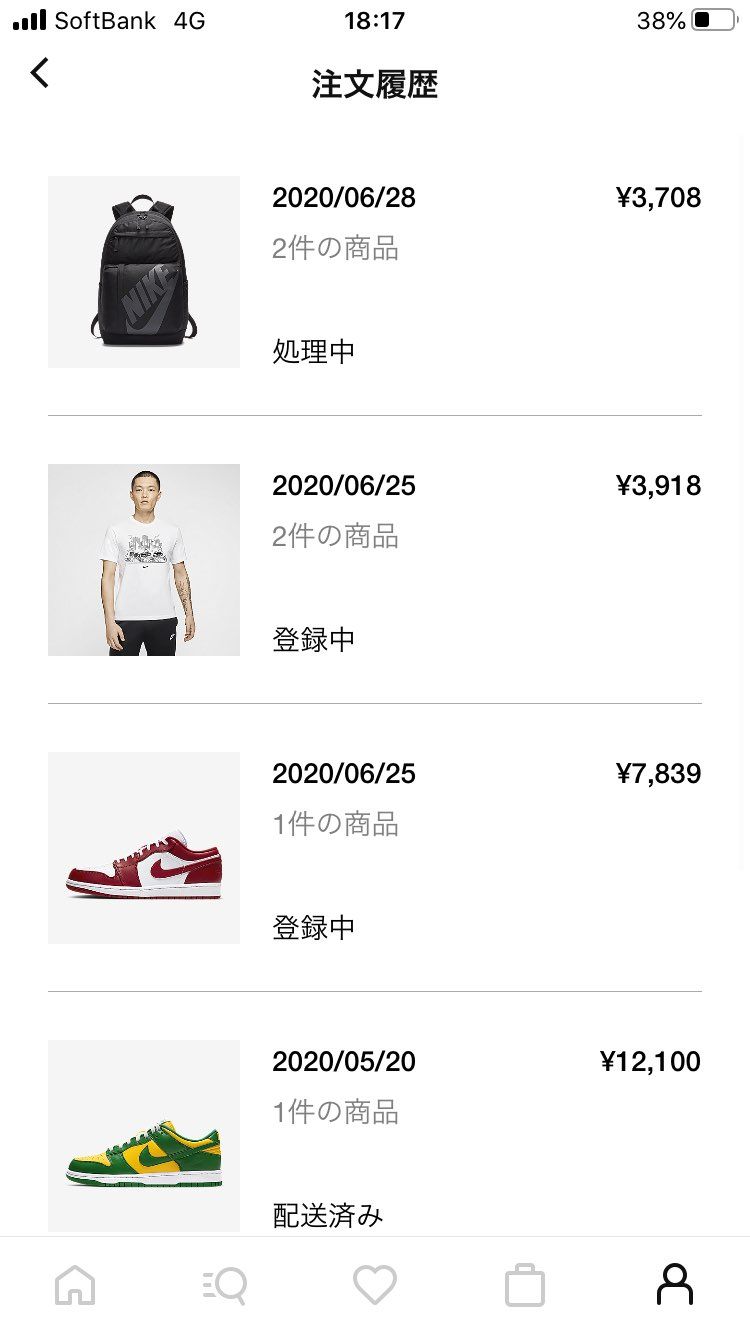Open the Home tab icon
This screenshot has width=750, height=1334.
[75, 1285]
